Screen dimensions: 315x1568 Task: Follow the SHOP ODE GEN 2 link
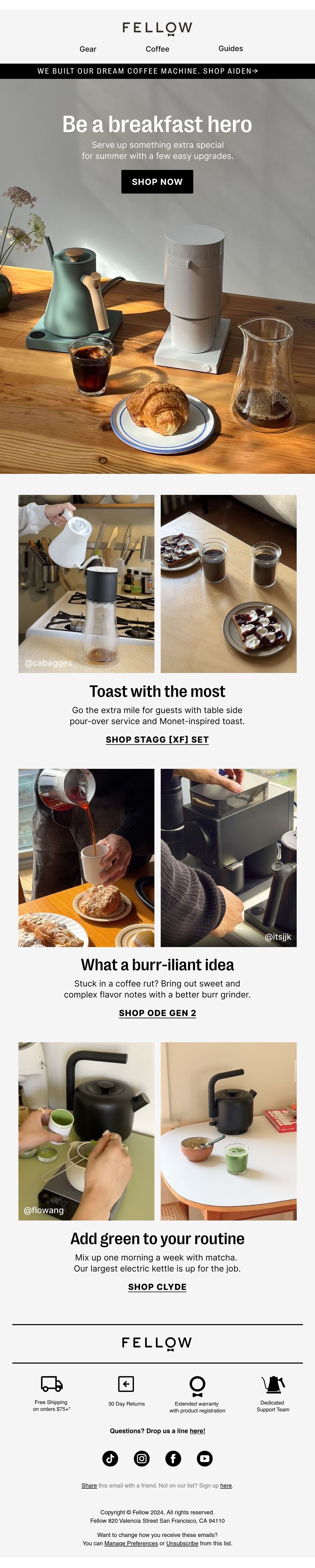(157, 1013)
